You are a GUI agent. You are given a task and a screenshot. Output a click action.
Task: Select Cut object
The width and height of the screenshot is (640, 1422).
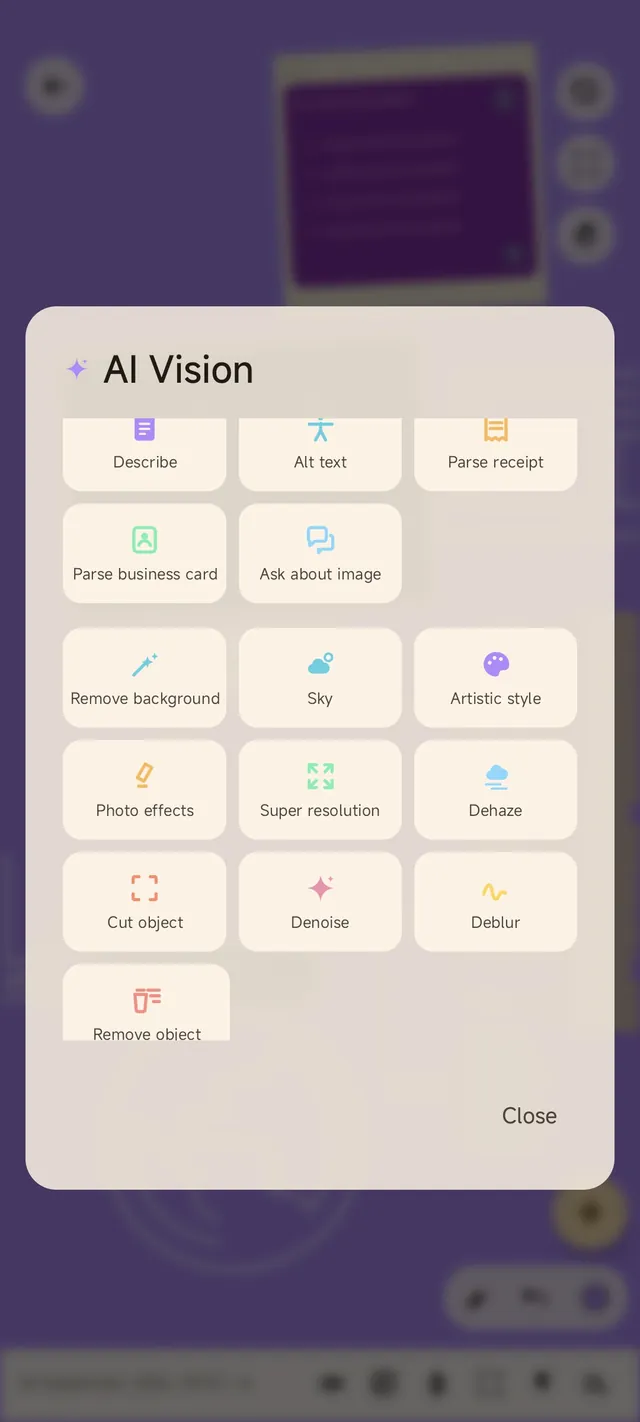[145, 902]
